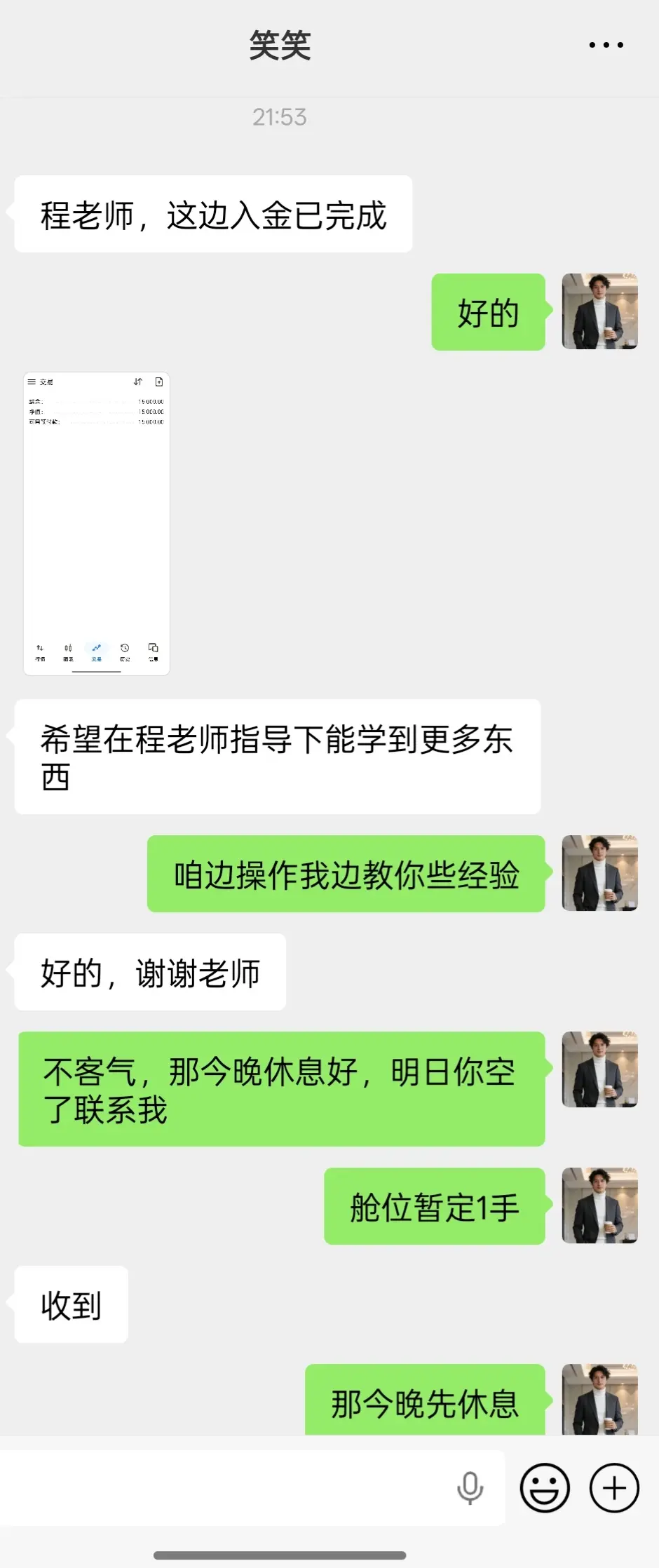Tap the avatar beside the 那今晚先休息 message
Image resolution: width=659 pixels, height=1568 pixels.
[599, 1403]
